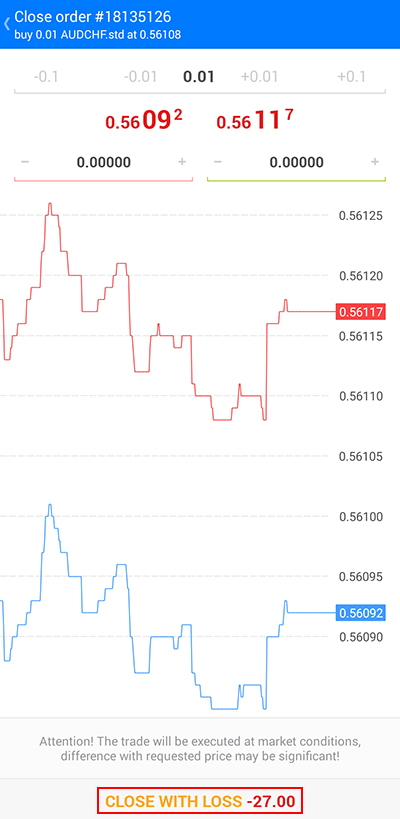The width and height of the screenshot is (400, 819).
Task: Increase the volume by 0.01
Action: 260,77
